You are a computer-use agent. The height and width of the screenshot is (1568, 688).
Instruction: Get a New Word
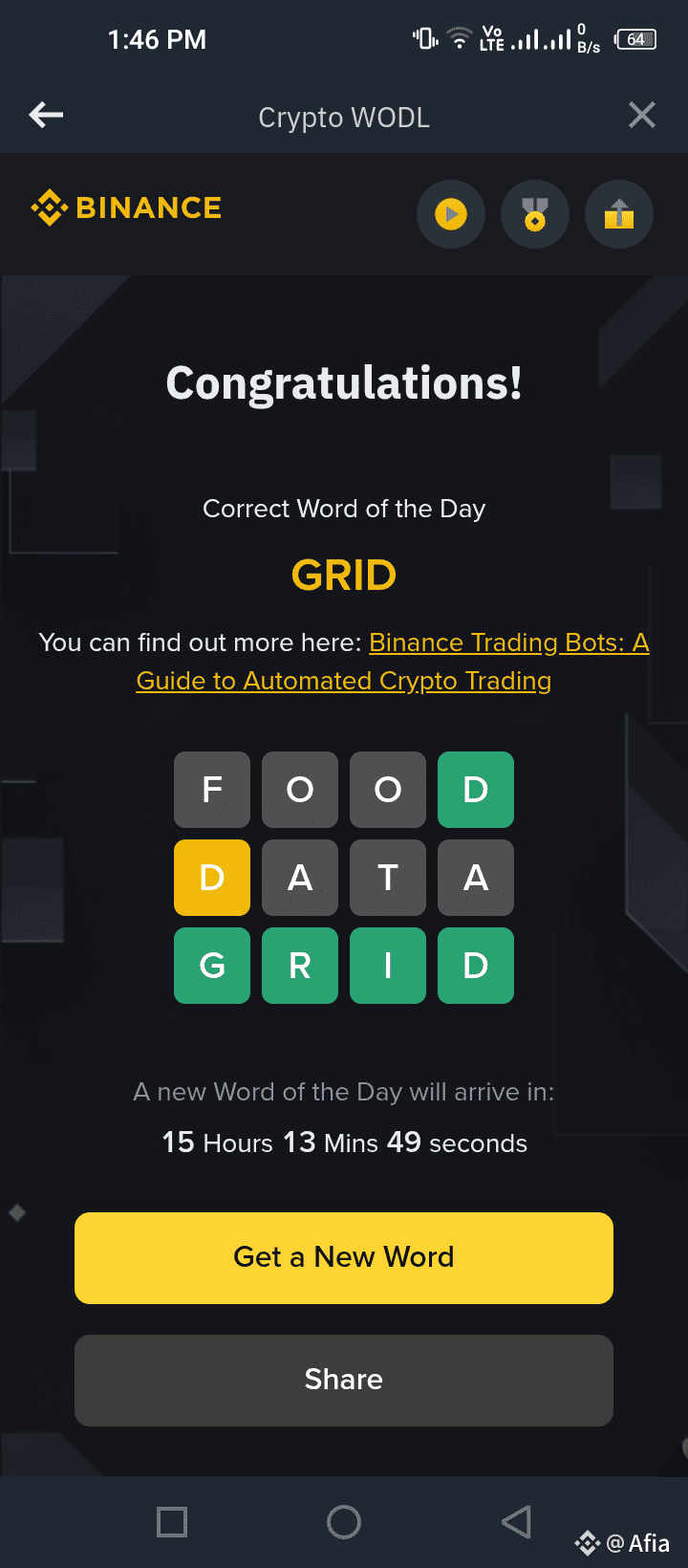tap(344, 1258)
